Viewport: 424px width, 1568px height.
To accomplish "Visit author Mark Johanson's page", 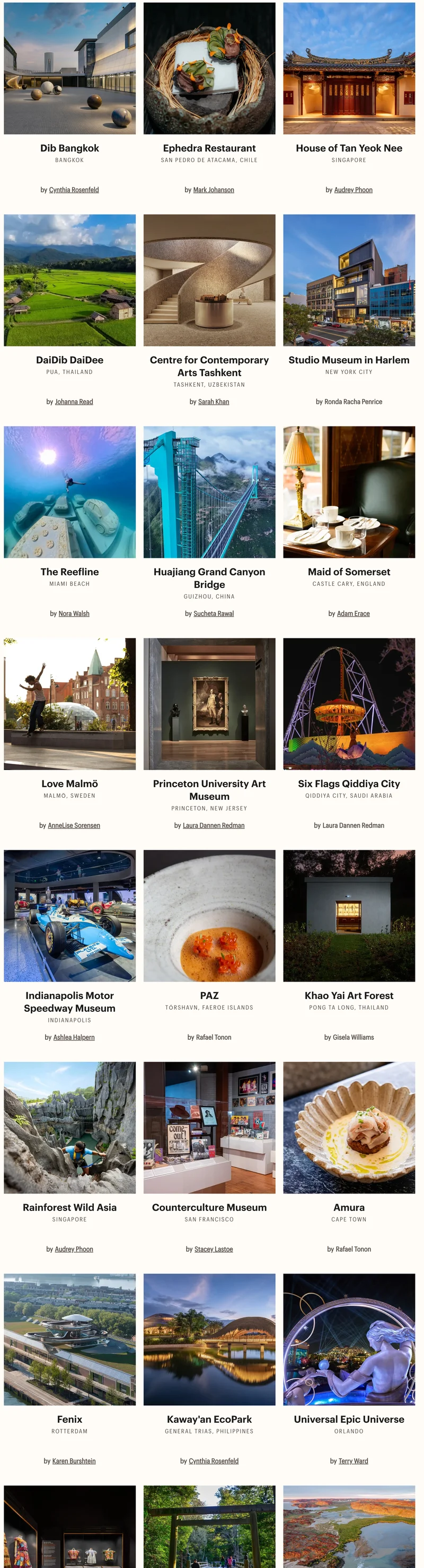I will click(213, 190).
